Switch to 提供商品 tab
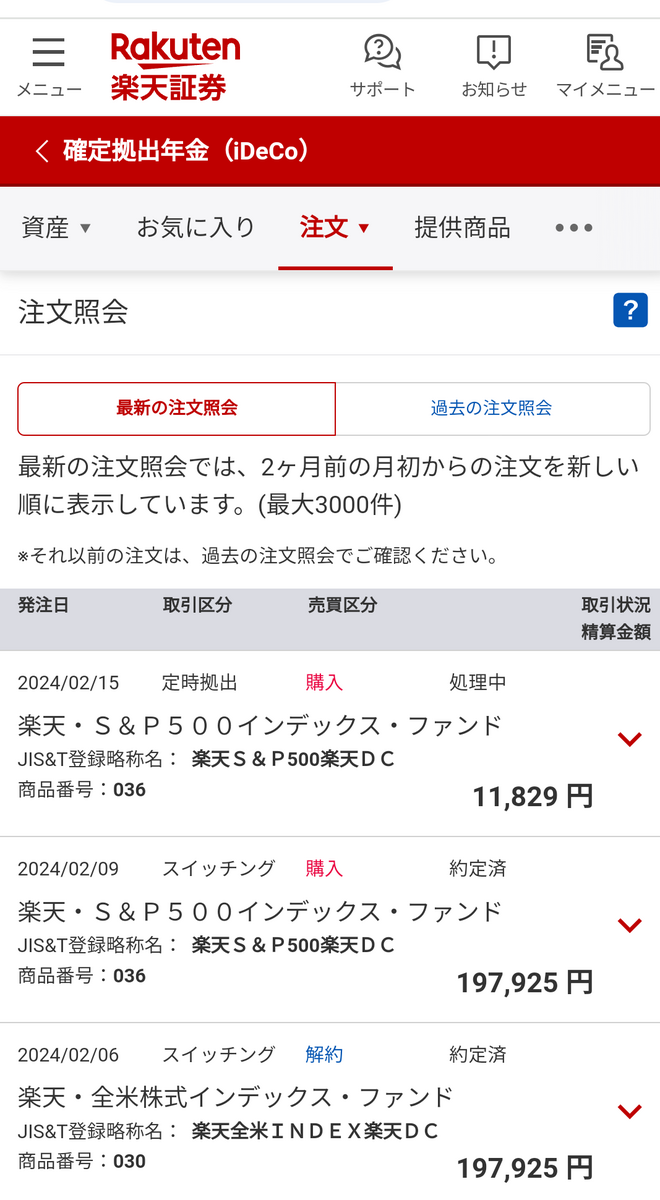The width and height of the screenshot is (660, 1200). 462,228
